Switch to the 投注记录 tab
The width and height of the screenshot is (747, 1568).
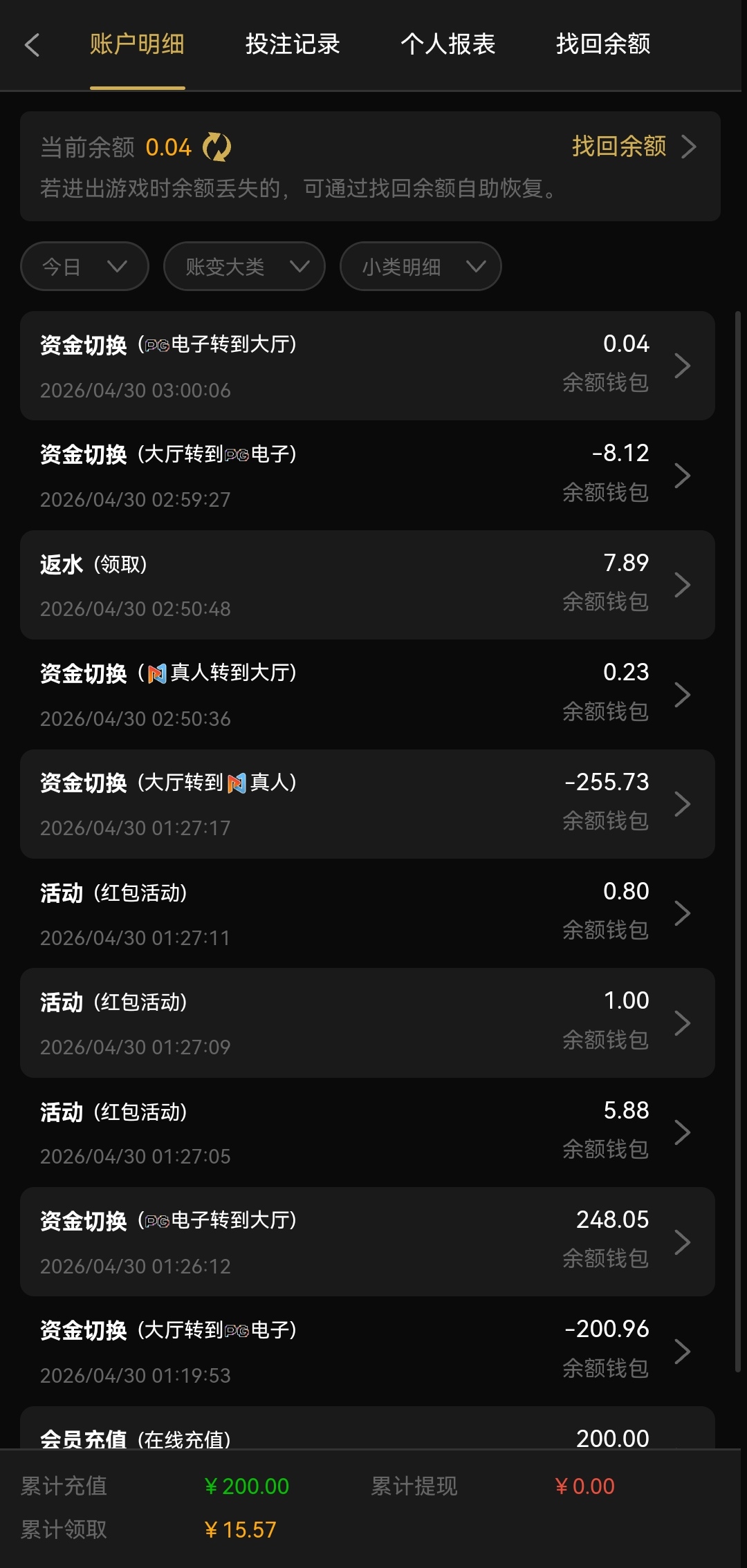[x=293, y=44]
